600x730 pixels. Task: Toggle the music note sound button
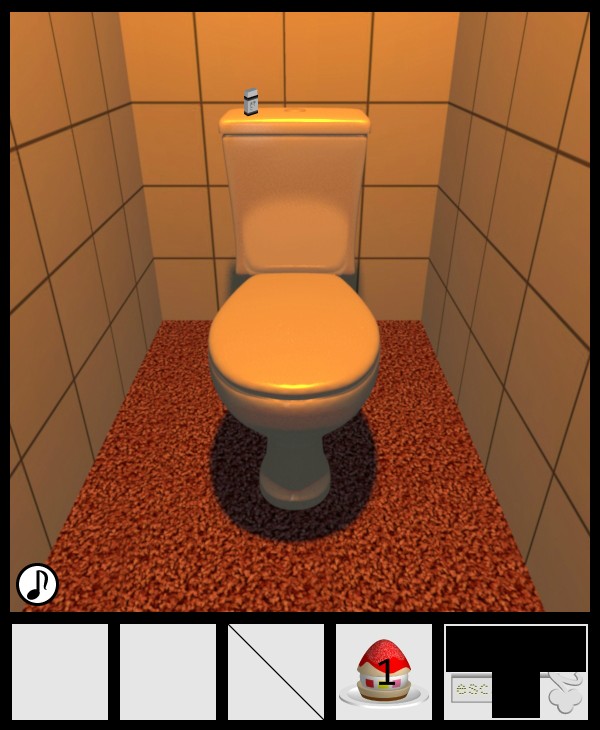(x=37, y=584)
